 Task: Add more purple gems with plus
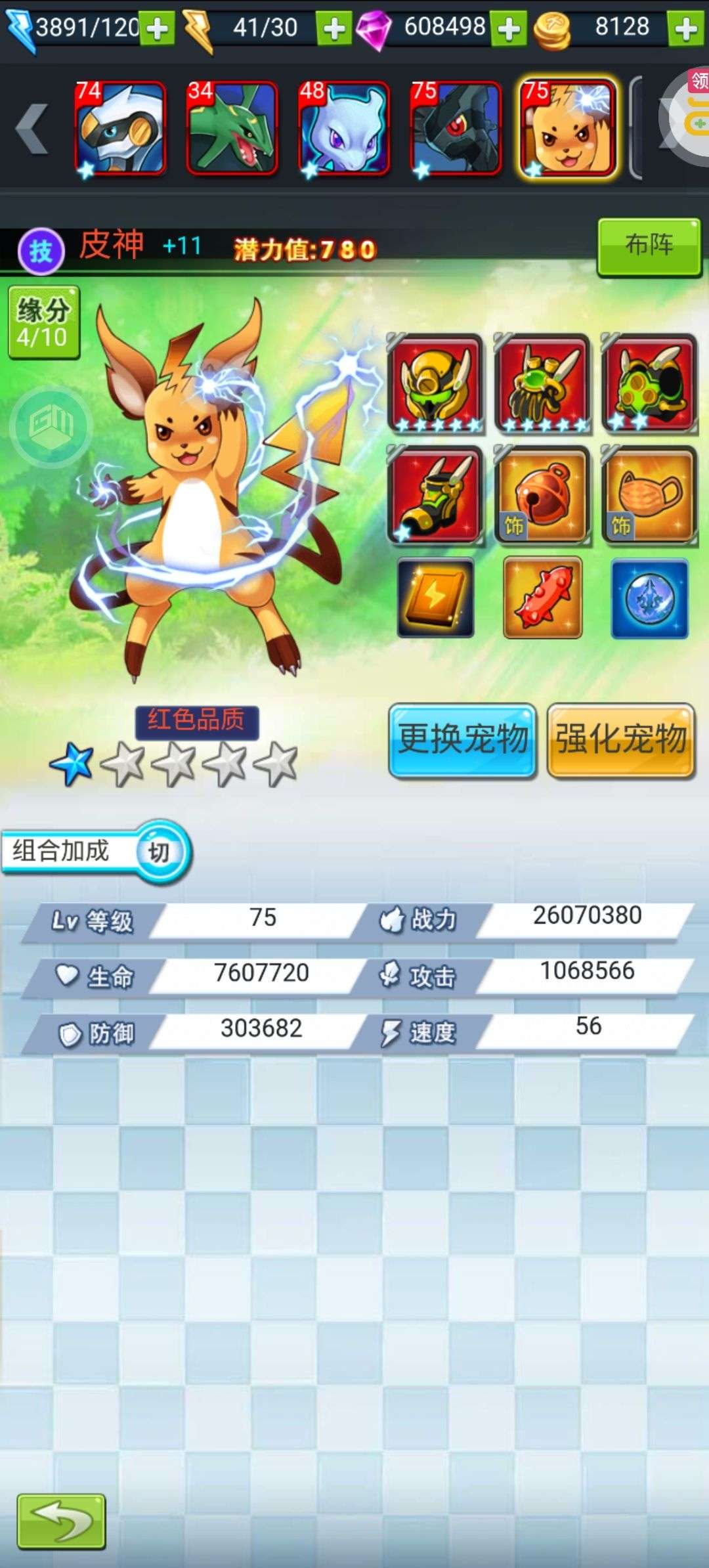509,29
